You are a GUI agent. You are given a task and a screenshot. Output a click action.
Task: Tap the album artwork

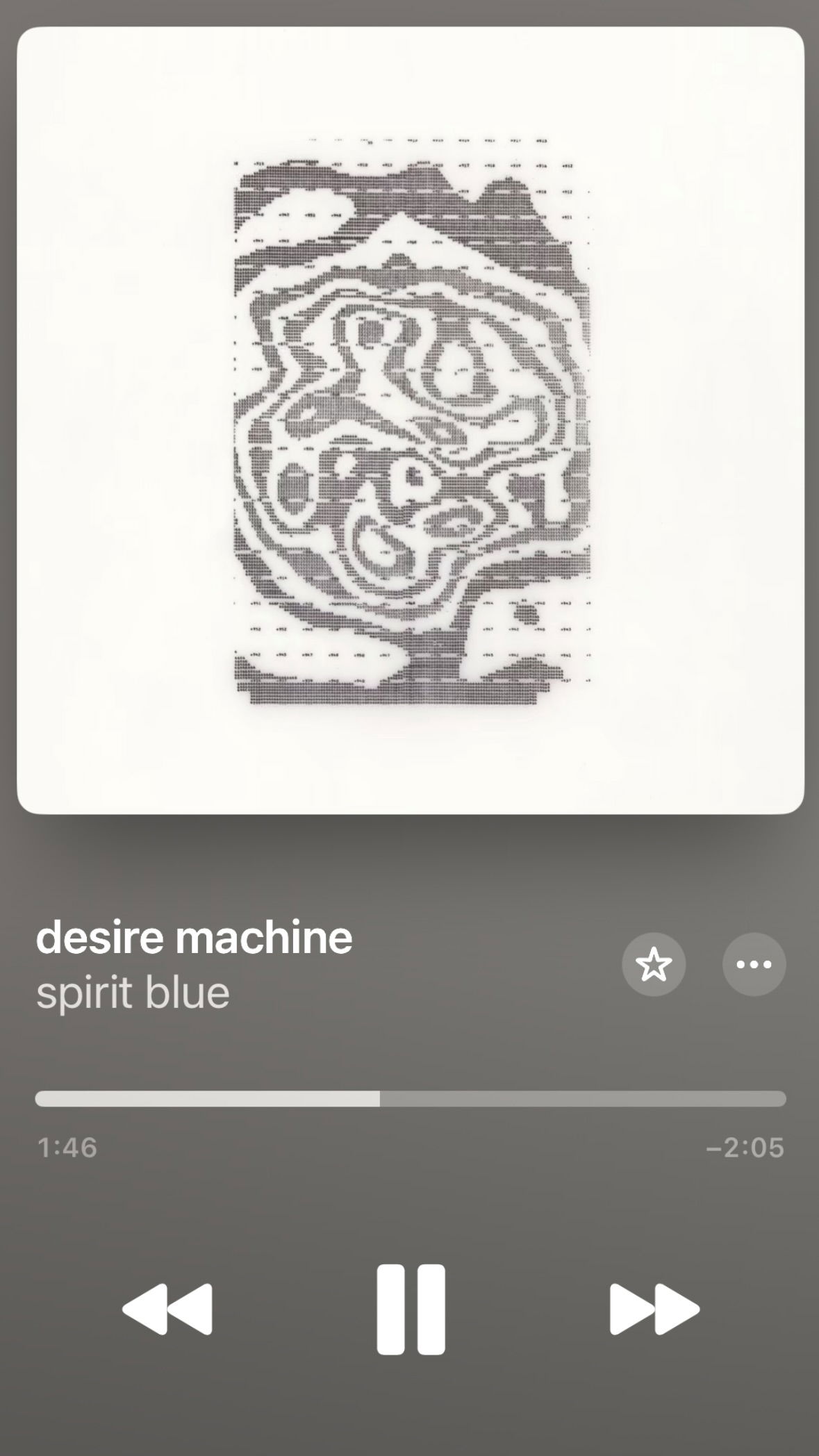tap(411, 420)
